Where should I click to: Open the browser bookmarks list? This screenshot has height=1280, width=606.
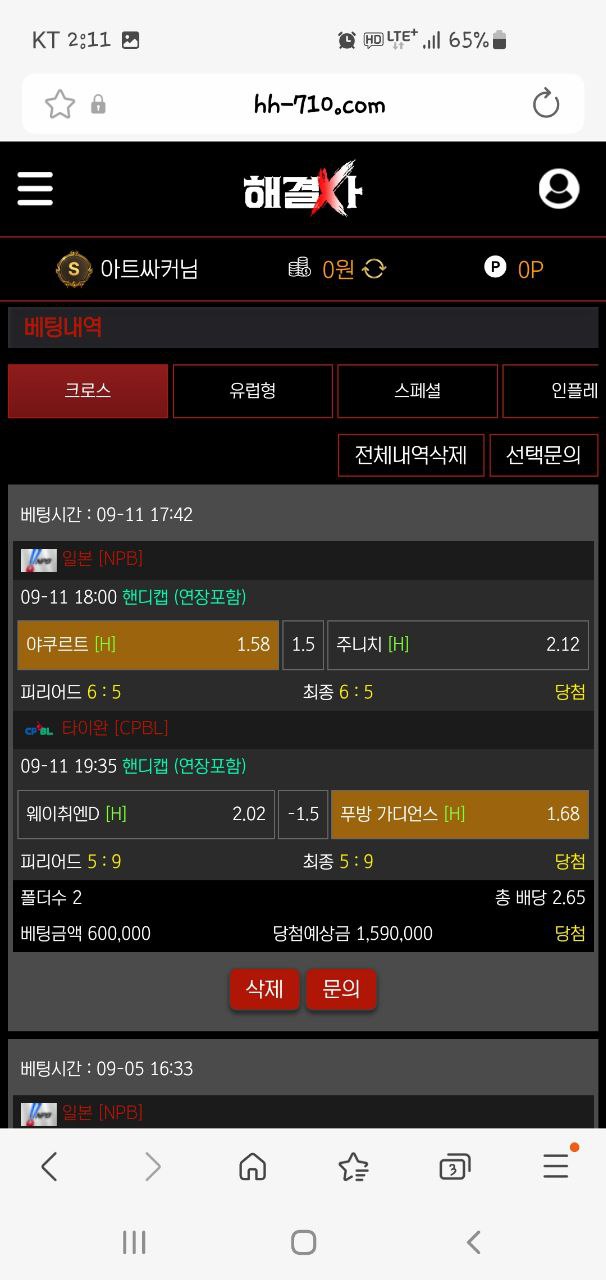tap(353, 1166)
